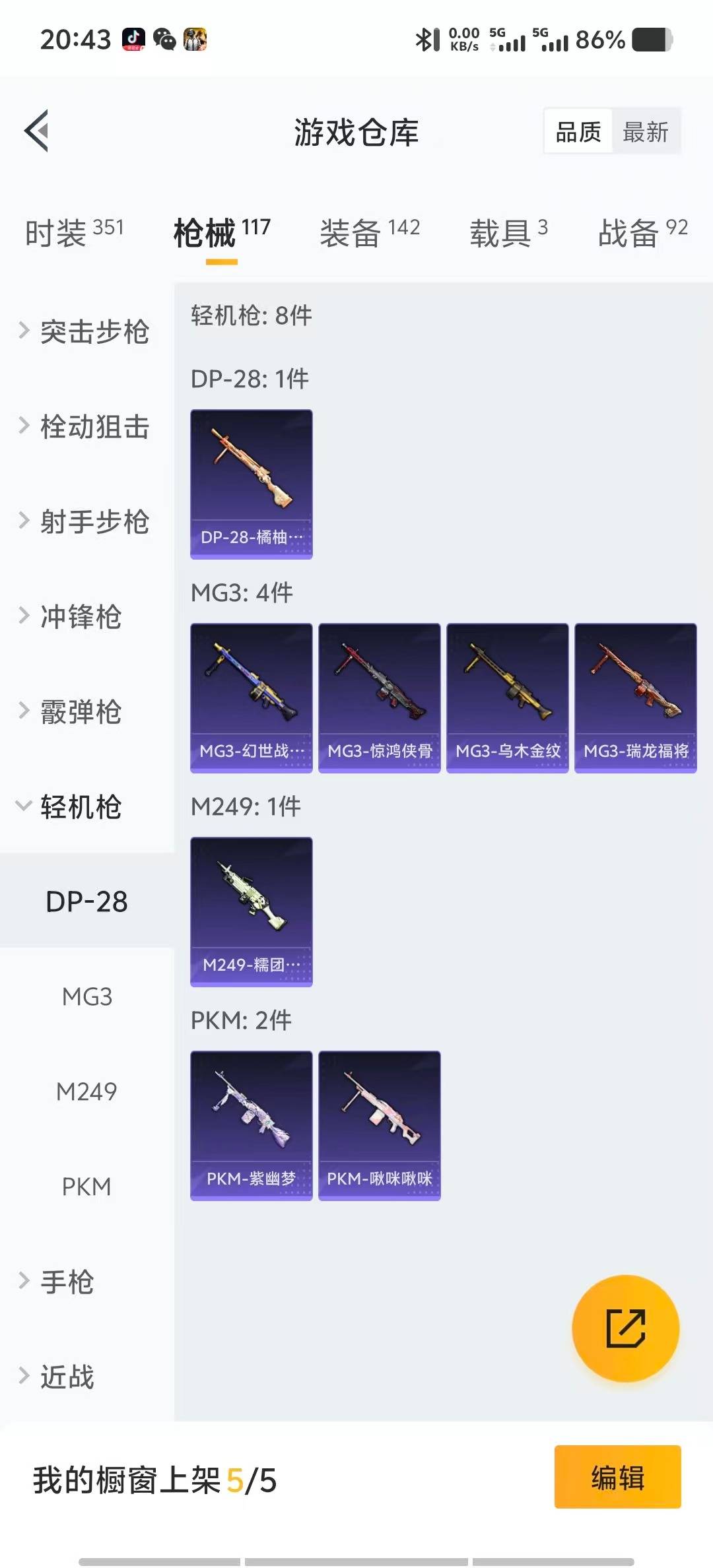Open the MG3-惊鸿侠骨 skin card

[379, 698]
